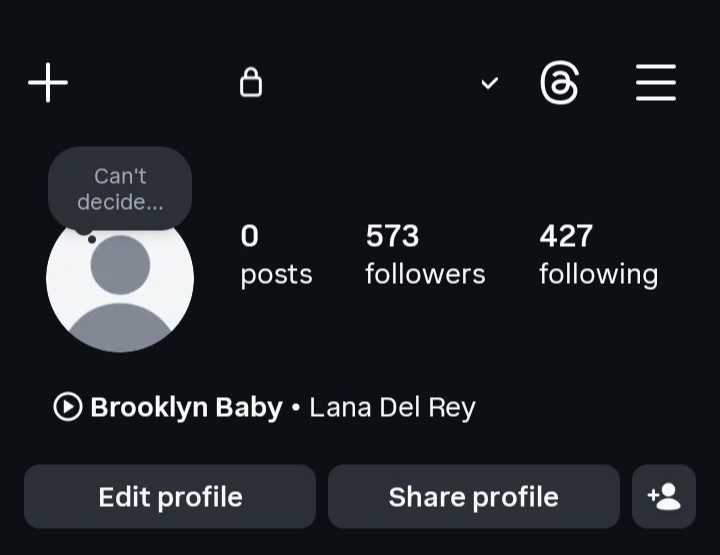The width and height of the screenshot is (720, 555).
Task: Tap the "Can't decide..." note bubble
Action: pyautogui.click(x=120, y=189)
